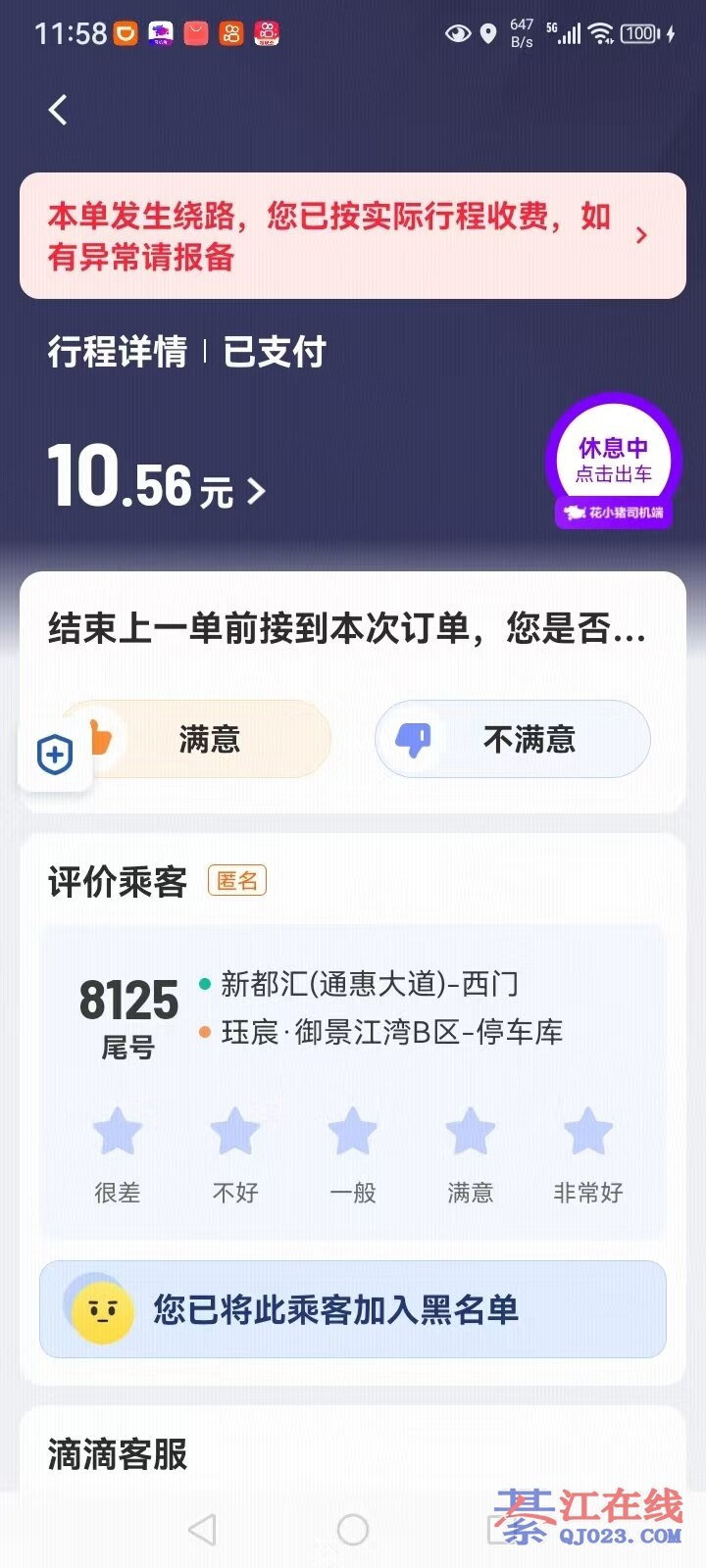Go back using the top-left arrow
This screenshot has height=1568, width=706.
(x=58, y=110)
